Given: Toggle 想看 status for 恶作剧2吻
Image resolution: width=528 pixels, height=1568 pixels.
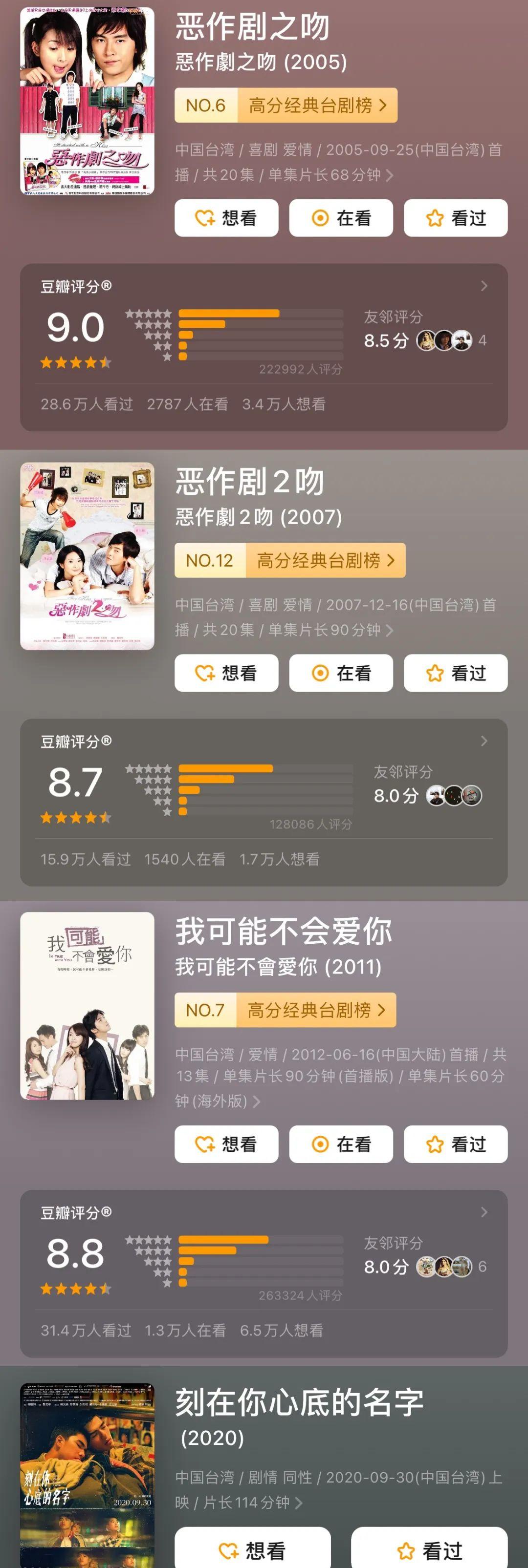Looking at the screenshot, I should coord(226,673).
